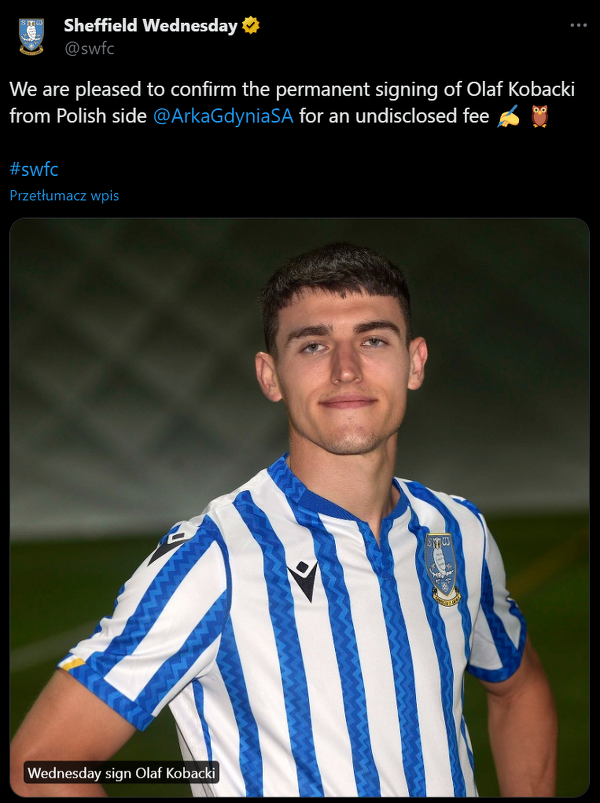The width and height of the screenshot is (600, 803).
Task: Open the tweet's overflow menu
Action: click(x=578, y=24)
